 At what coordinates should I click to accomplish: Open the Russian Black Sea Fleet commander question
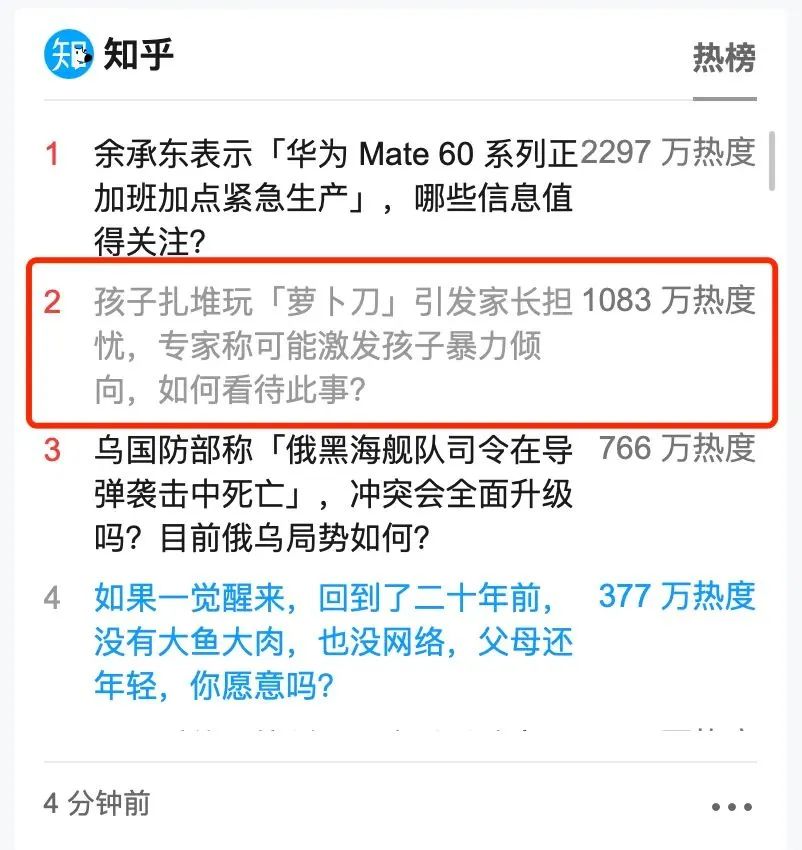(335, 495)
